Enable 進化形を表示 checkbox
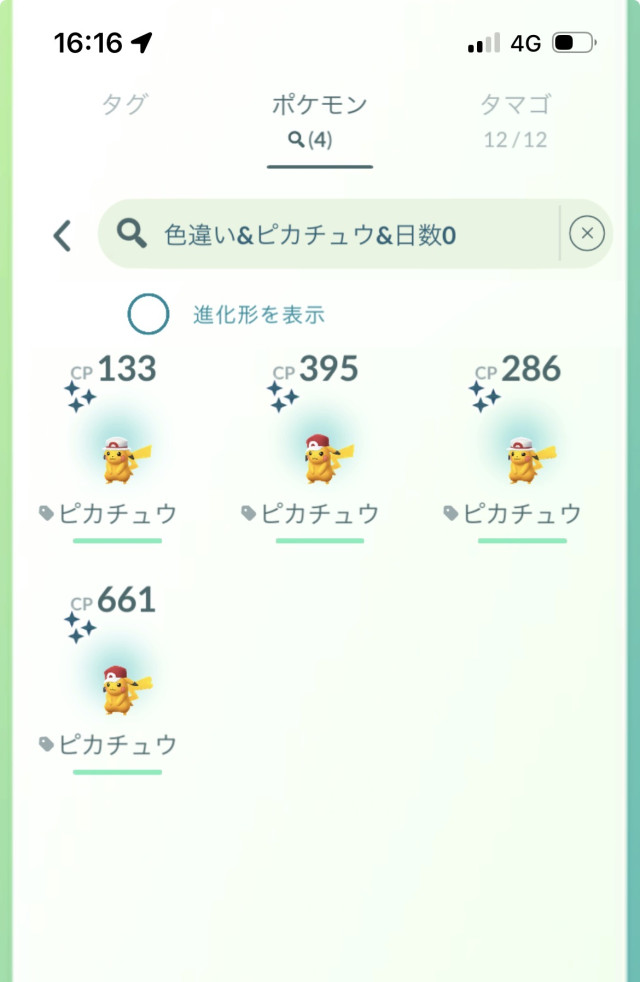Image resolution: width=640 pixels, height=982 pixels. click(148, 314)
